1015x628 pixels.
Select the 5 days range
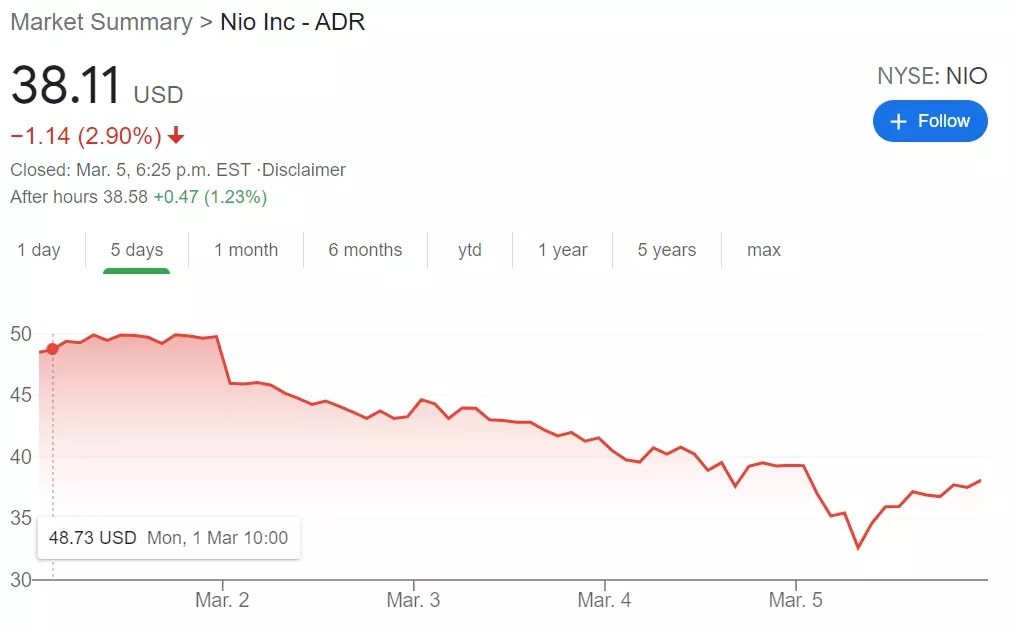tap(137, 250)
